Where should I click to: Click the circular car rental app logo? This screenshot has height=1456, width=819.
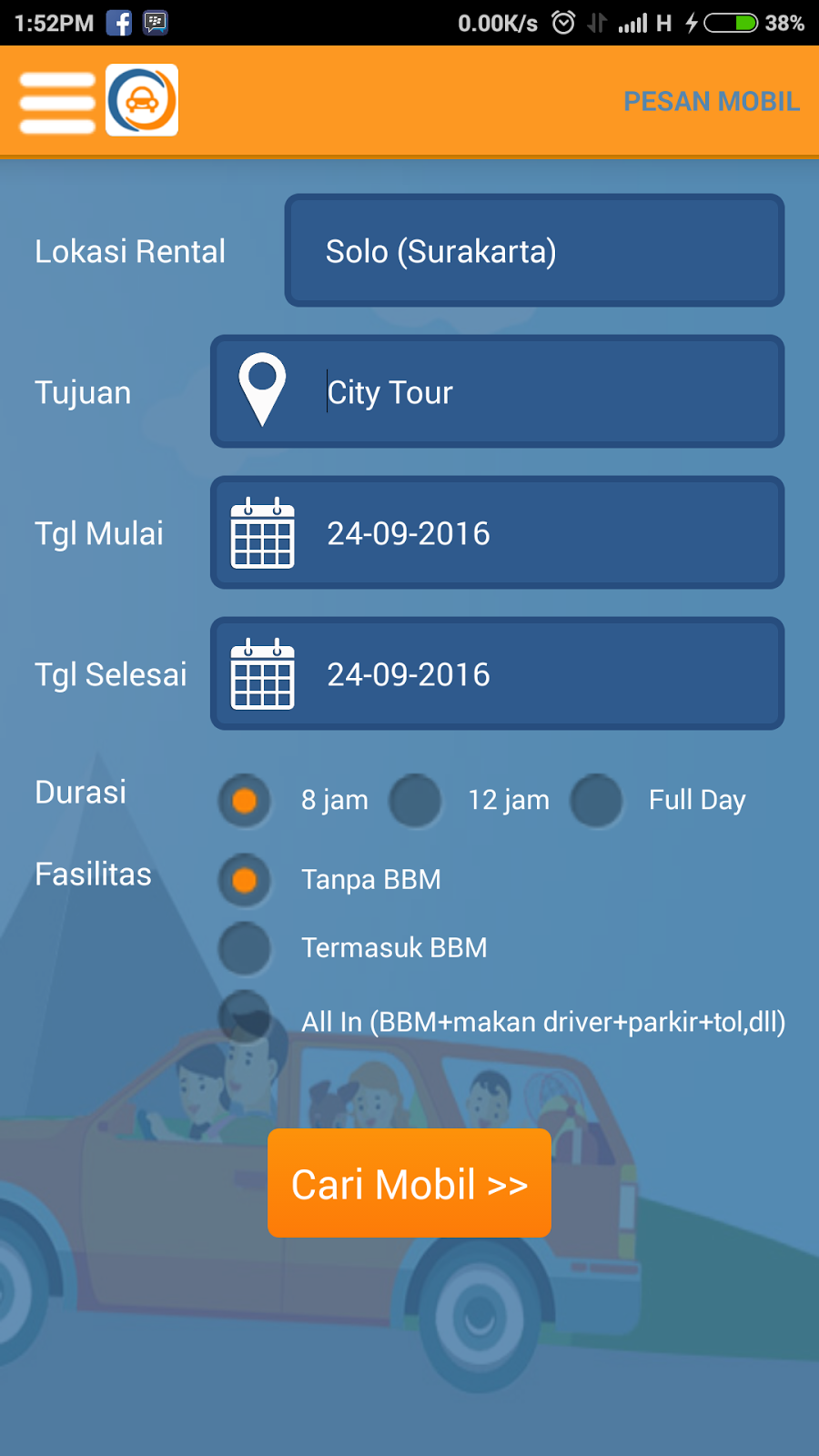point(141,100)
